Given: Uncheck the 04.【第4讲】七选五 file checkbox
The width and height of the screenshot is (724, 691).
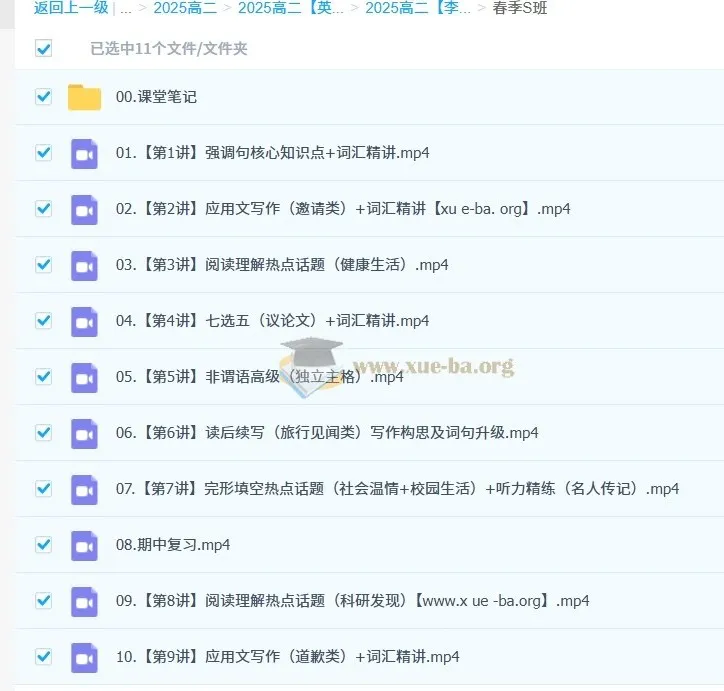Looking at the screenshot, I should 43,321.
